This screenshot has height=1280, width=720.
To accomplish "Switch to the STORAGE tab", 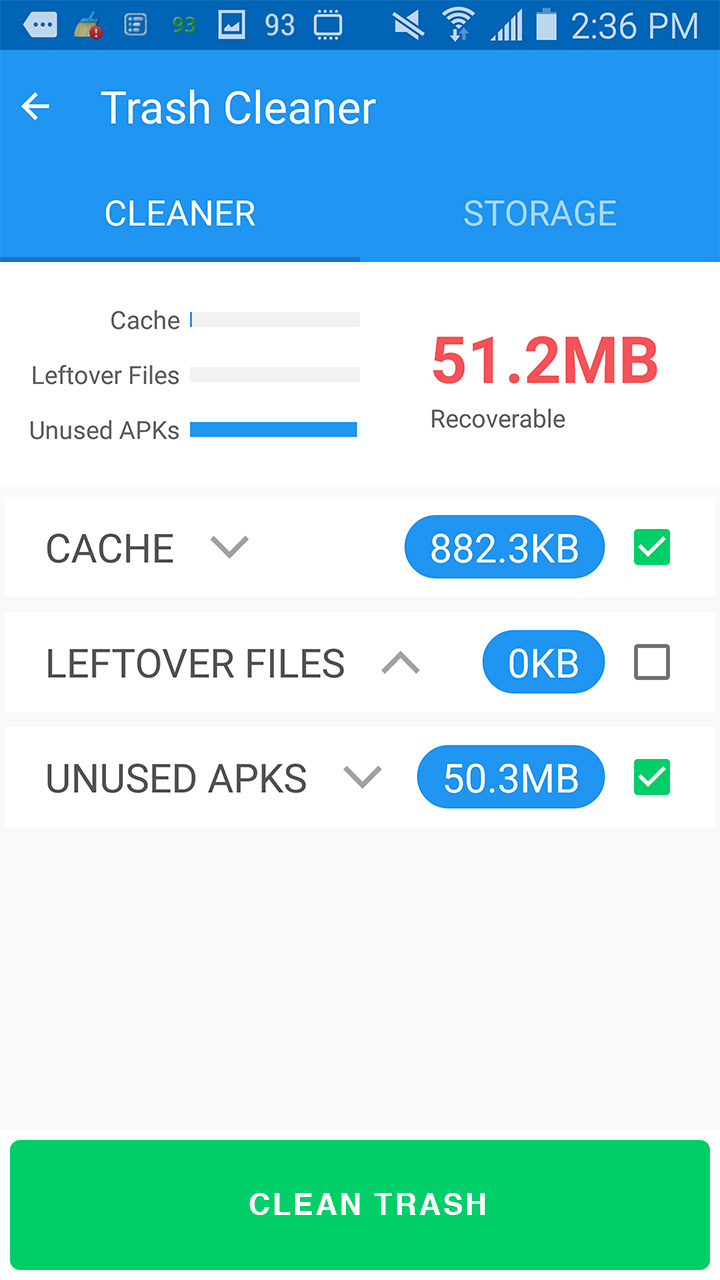I will (x=540, y=213).
